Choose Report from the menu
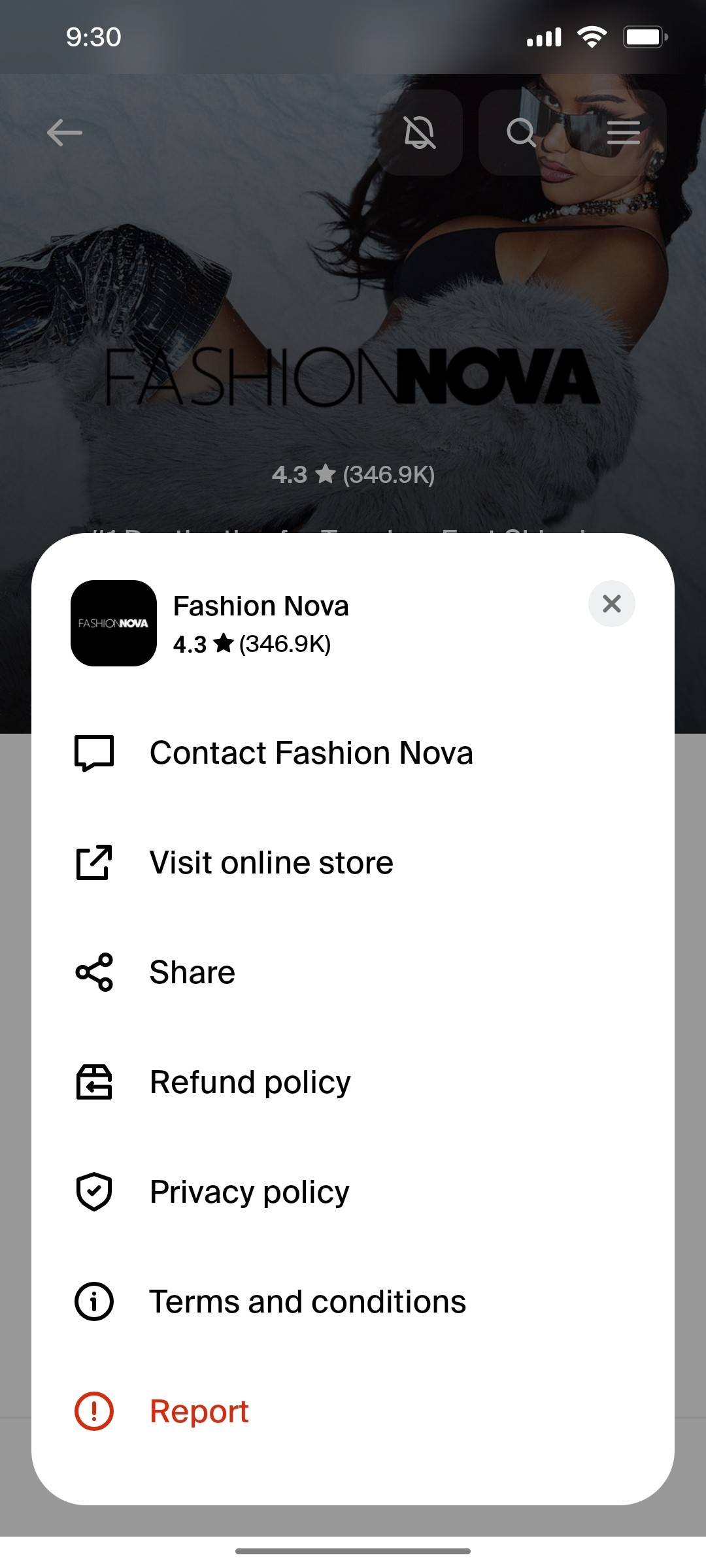The height and width of the screenshot is (1568, 706). point(198,1411)
